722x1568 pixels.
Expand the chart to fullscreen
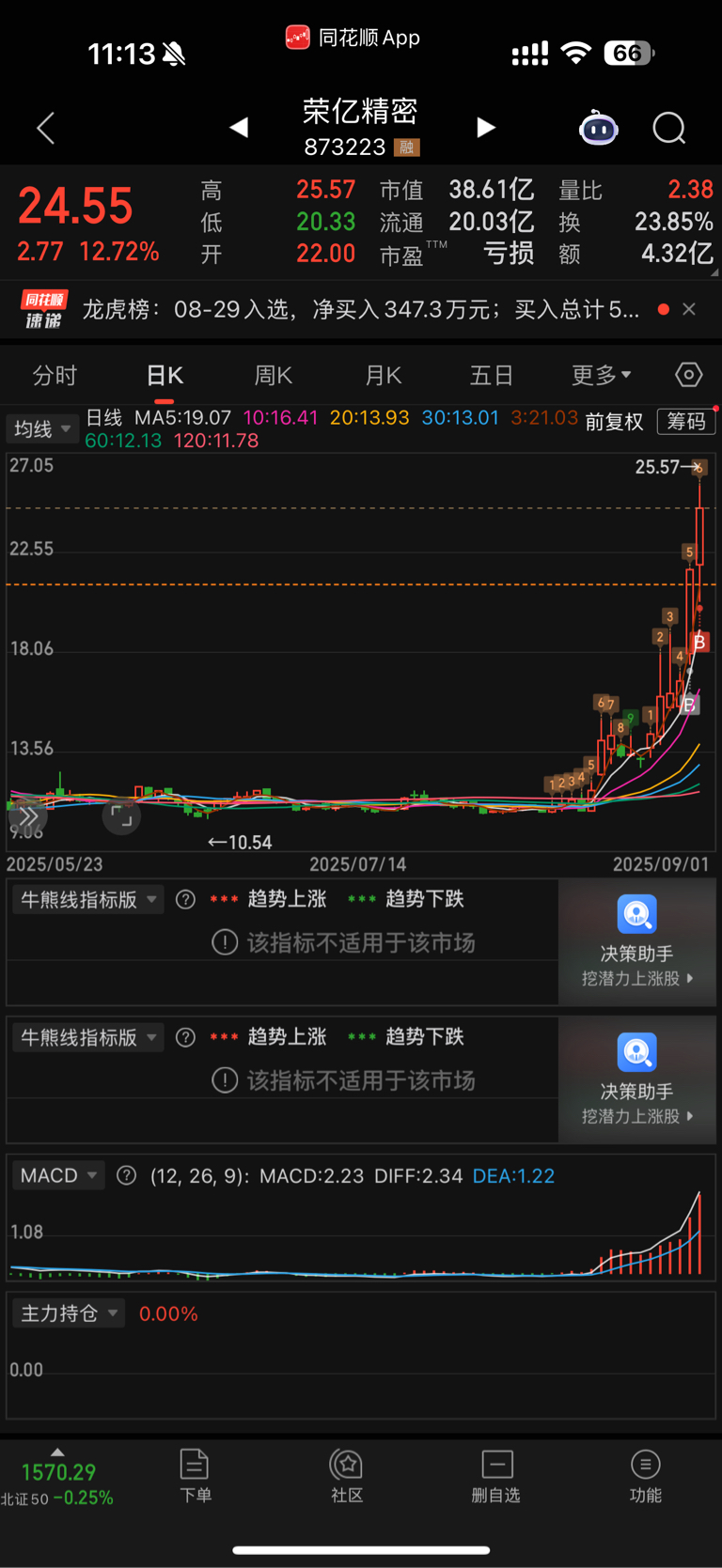point(121,815)
